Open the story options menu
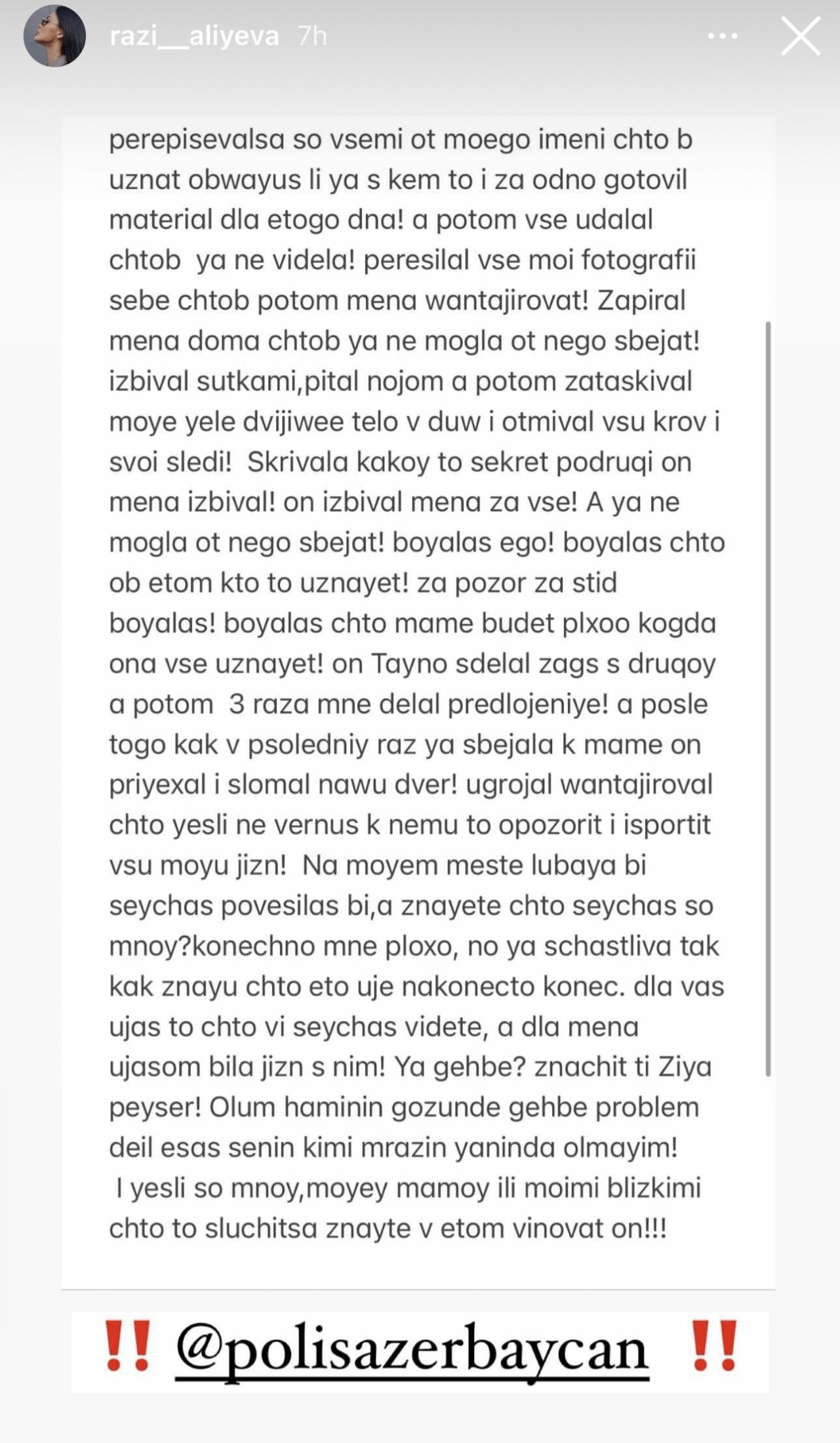This screenshot has width=840, height=1443. tap(722, 36)
